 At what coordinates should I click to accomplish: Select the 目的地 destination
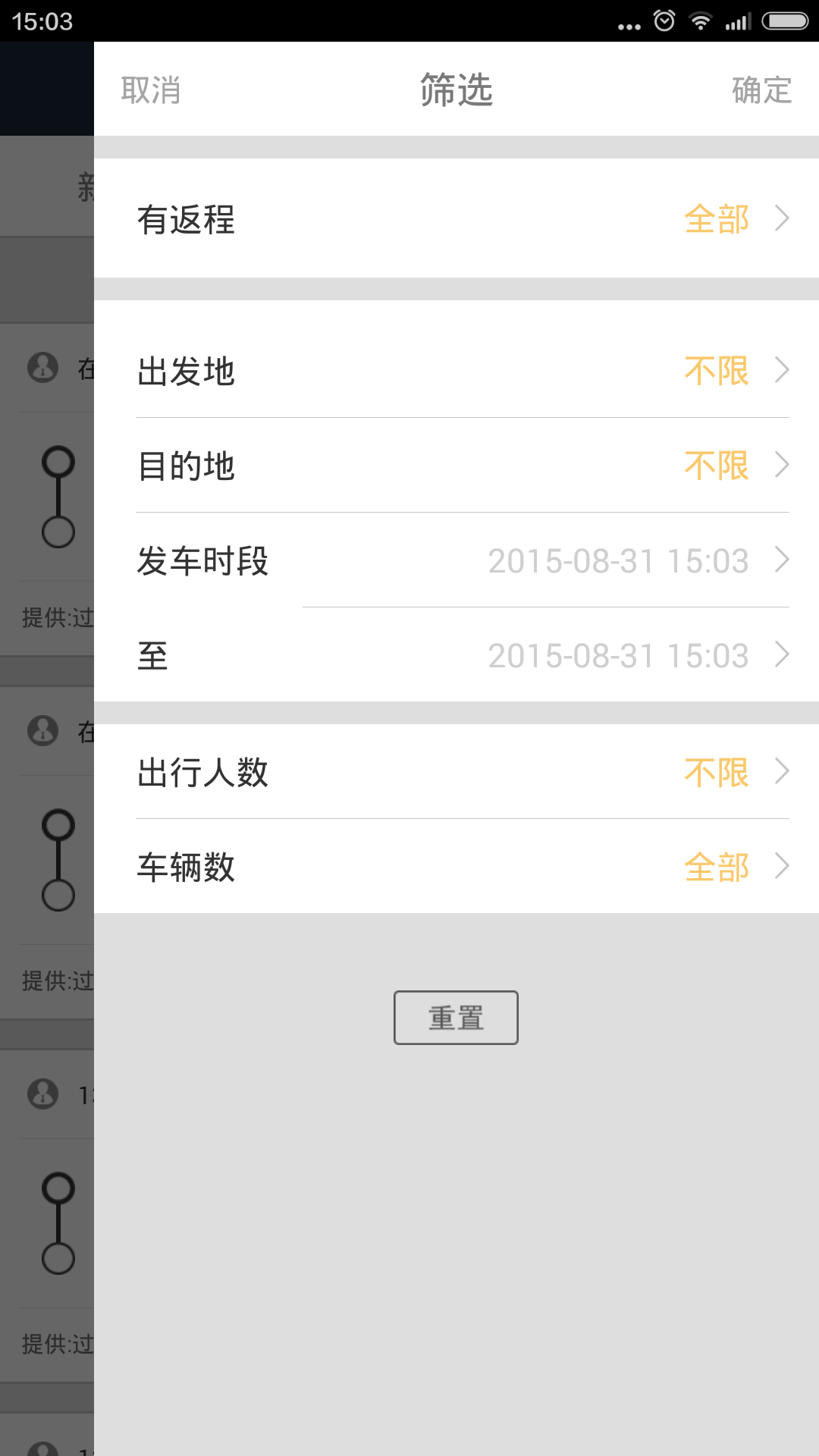[x=457, y=466]
